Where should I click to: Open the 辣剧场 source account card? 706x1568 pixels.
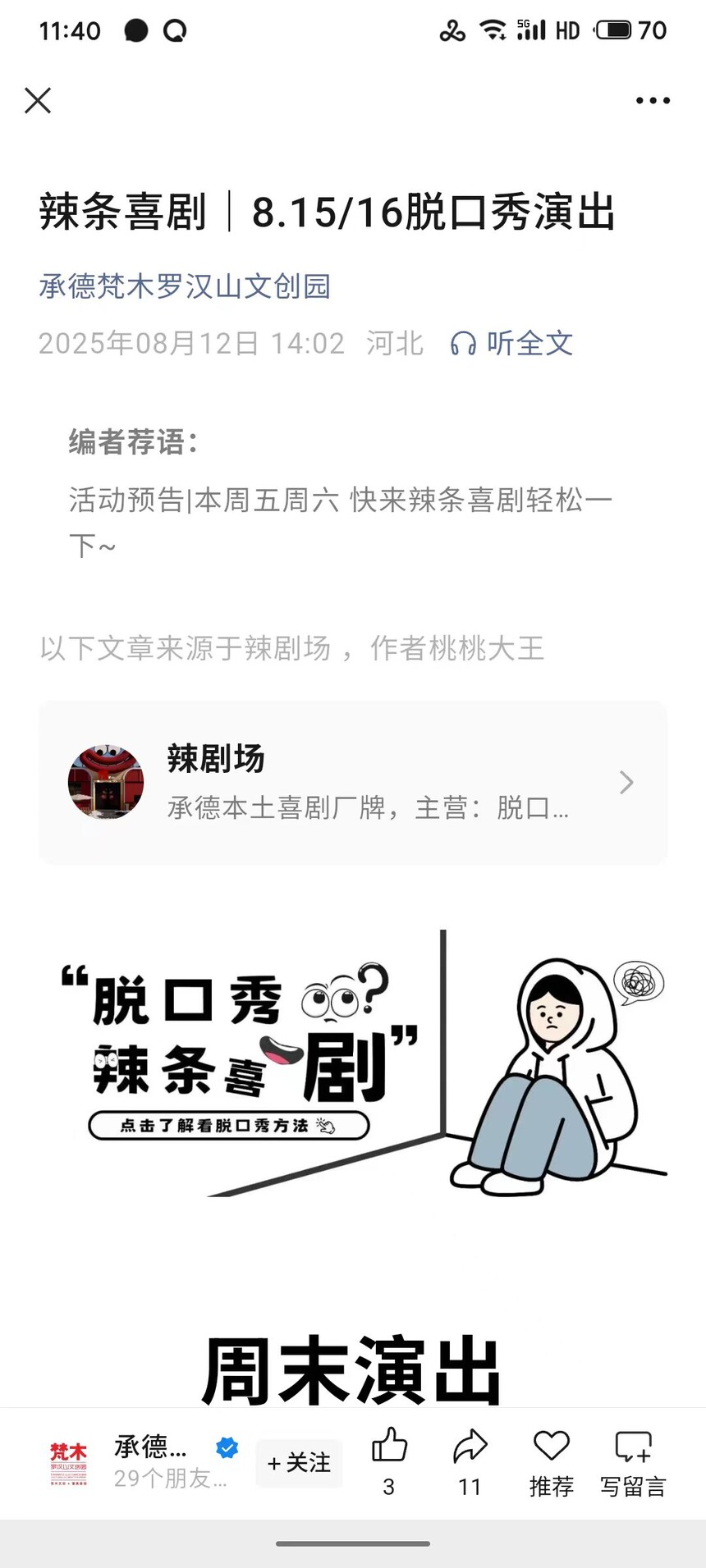[353, 782]
